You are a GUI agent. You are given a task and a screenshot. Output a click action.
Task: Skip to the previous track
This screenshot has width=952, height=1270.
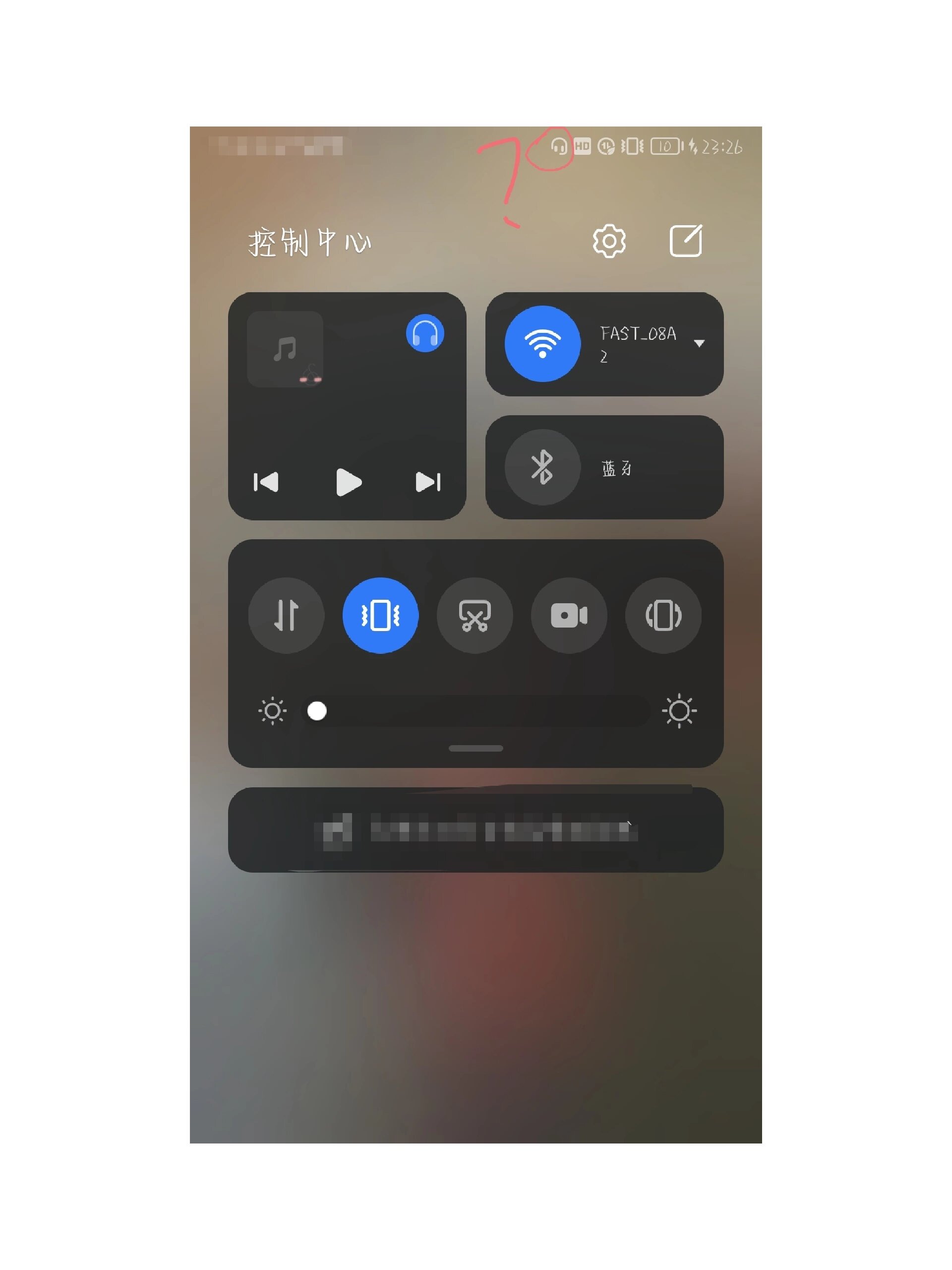266,482
